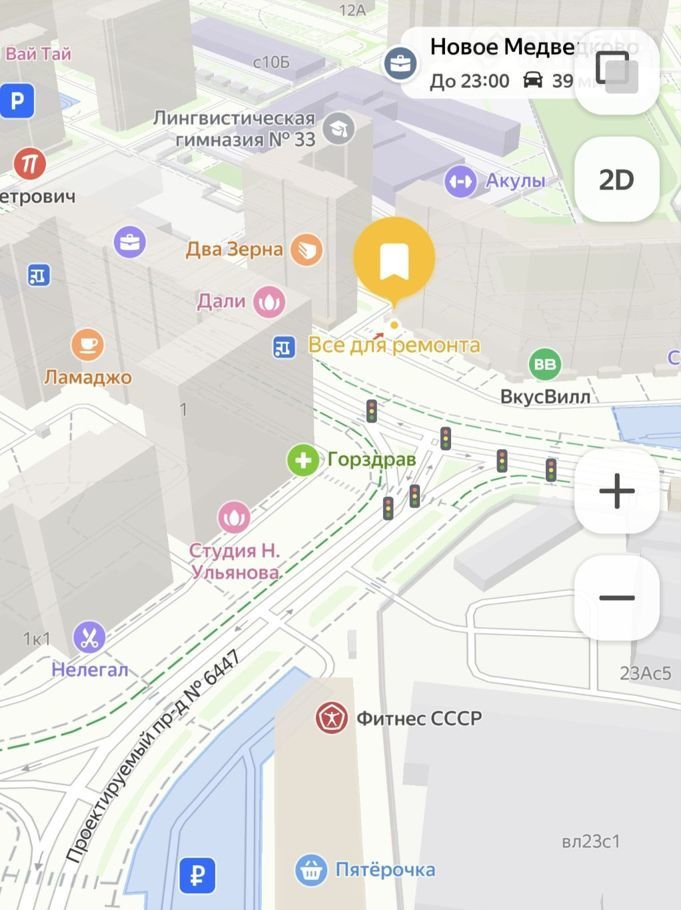The height and width of the screenshot is (910, 681).
Task: Zoom out with the minus button
Action: 617,598
